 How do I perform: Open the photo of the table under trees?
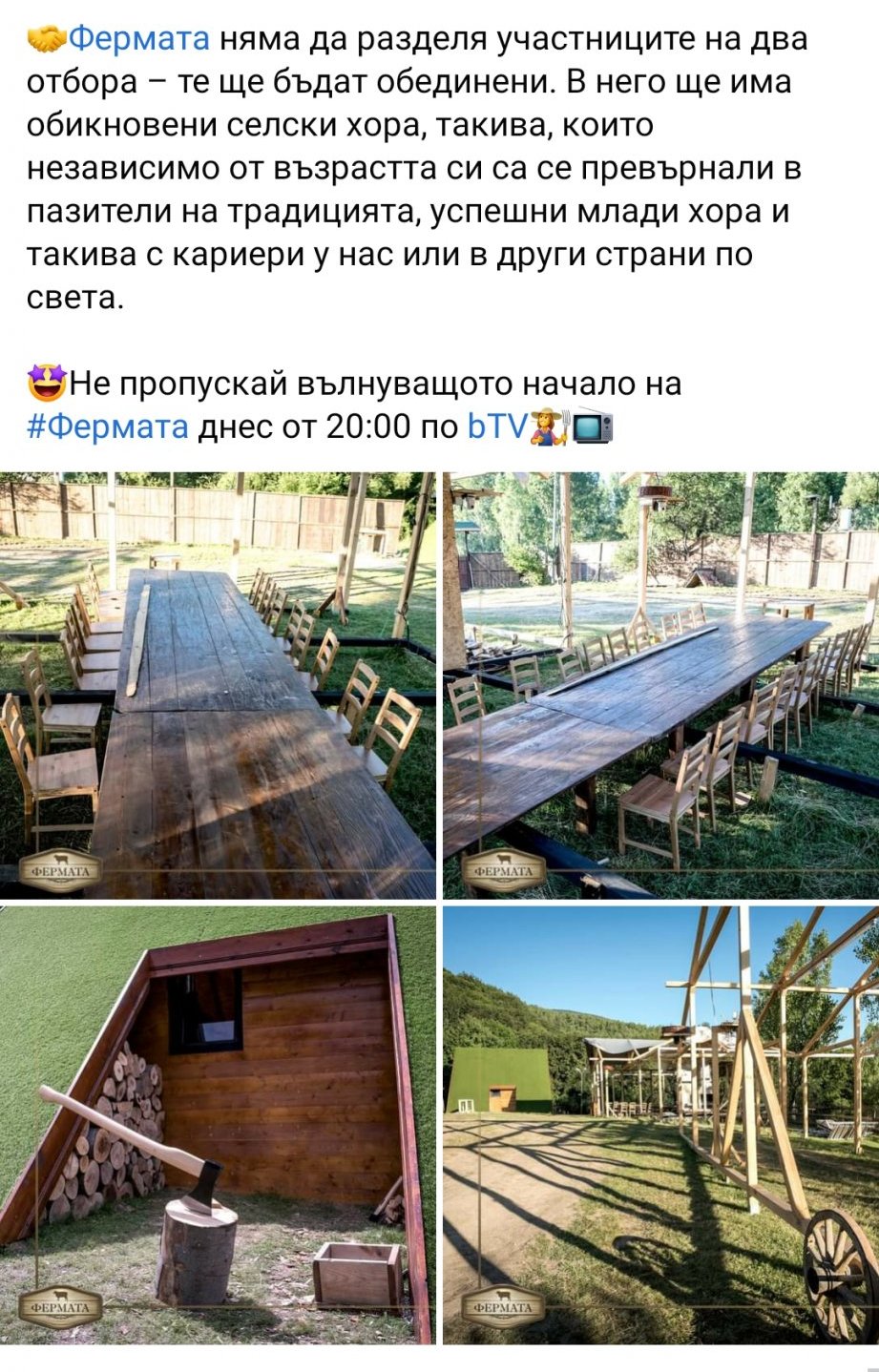click(660, 685)
